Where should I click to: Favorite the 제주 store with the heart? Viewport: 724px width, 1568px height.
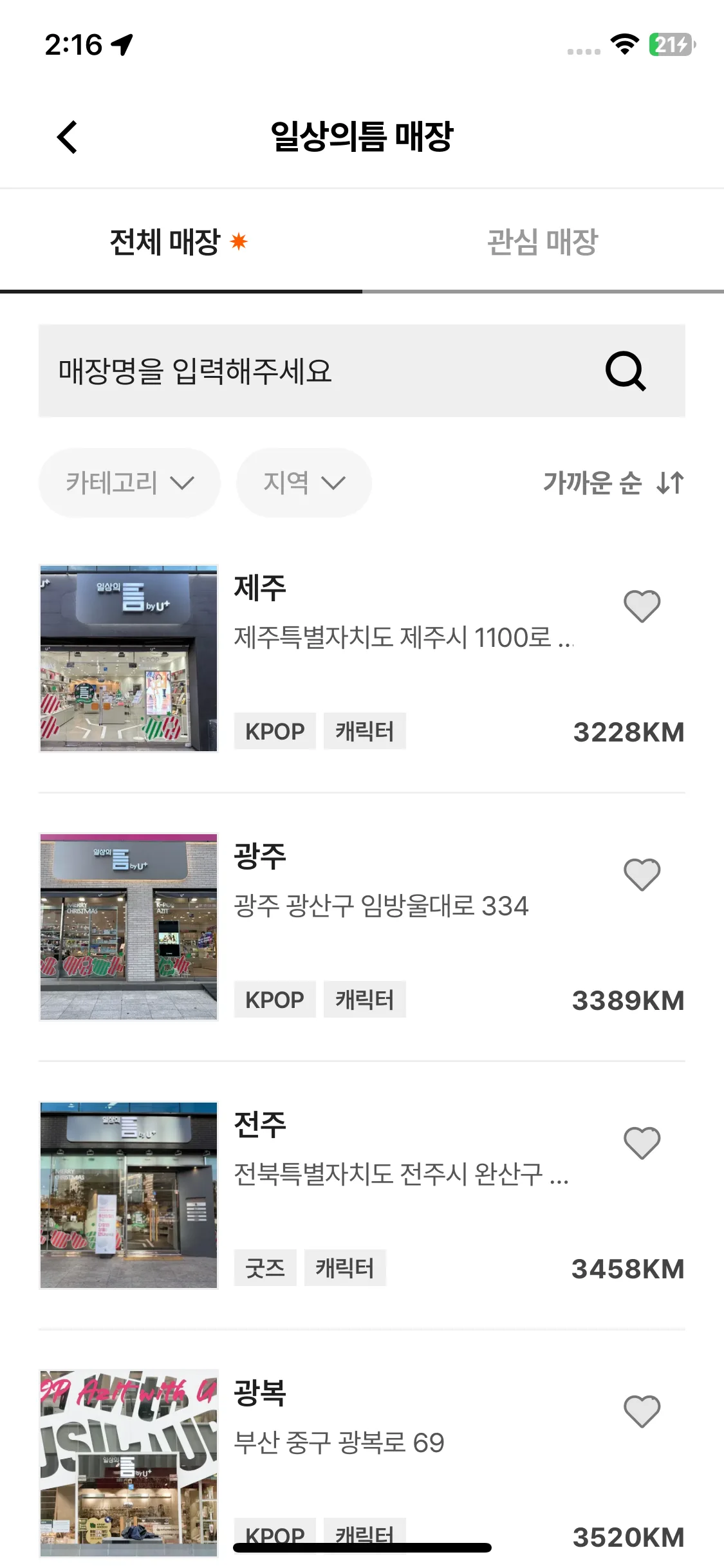pos(642,606)
